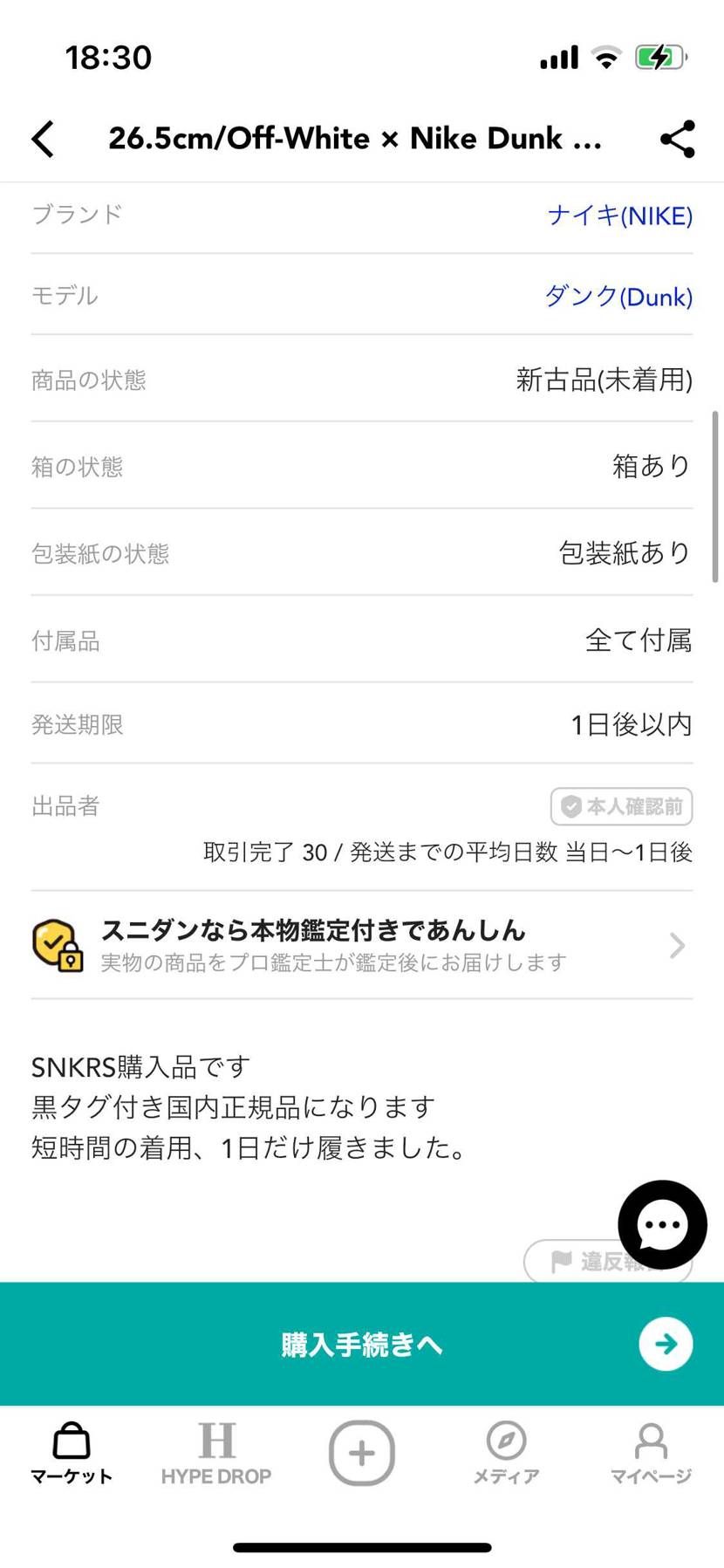Open the share icon for this listing
The height and width of the screenshot is (1568, 724).
[678, 138]
